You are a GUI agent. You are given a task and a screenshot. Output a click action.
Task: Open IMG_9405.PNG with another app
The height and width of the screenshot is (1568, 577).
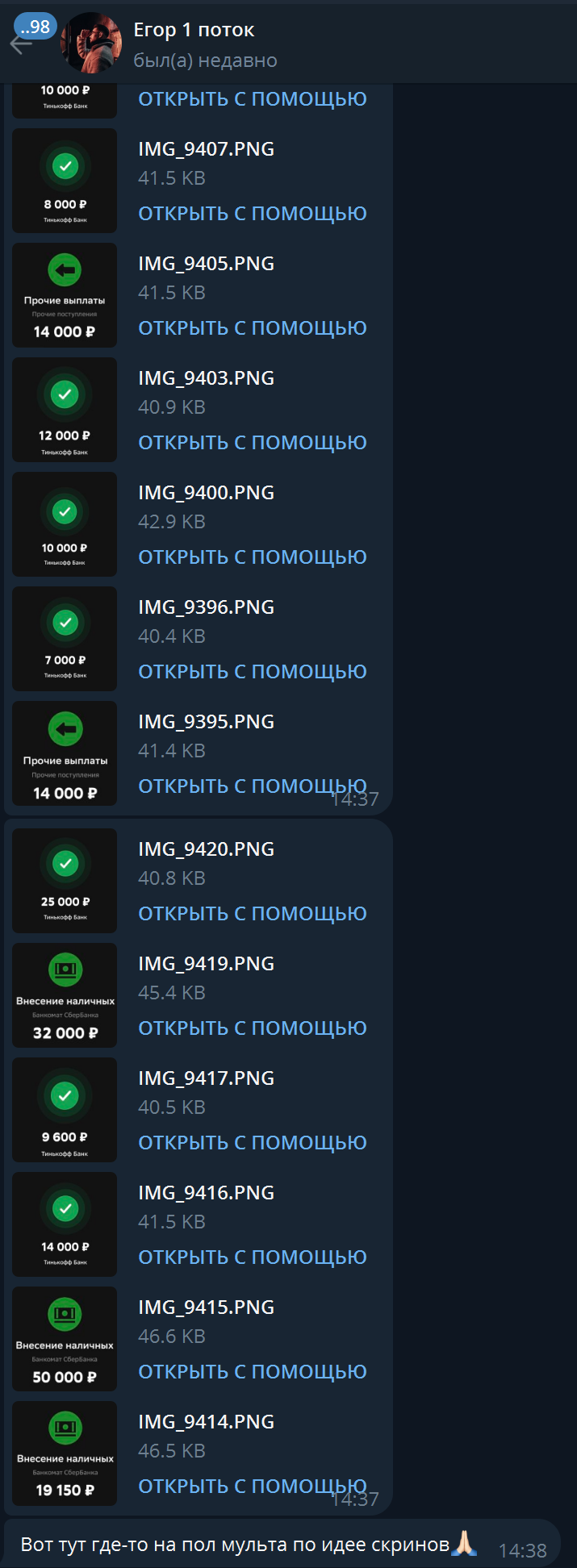252,328
